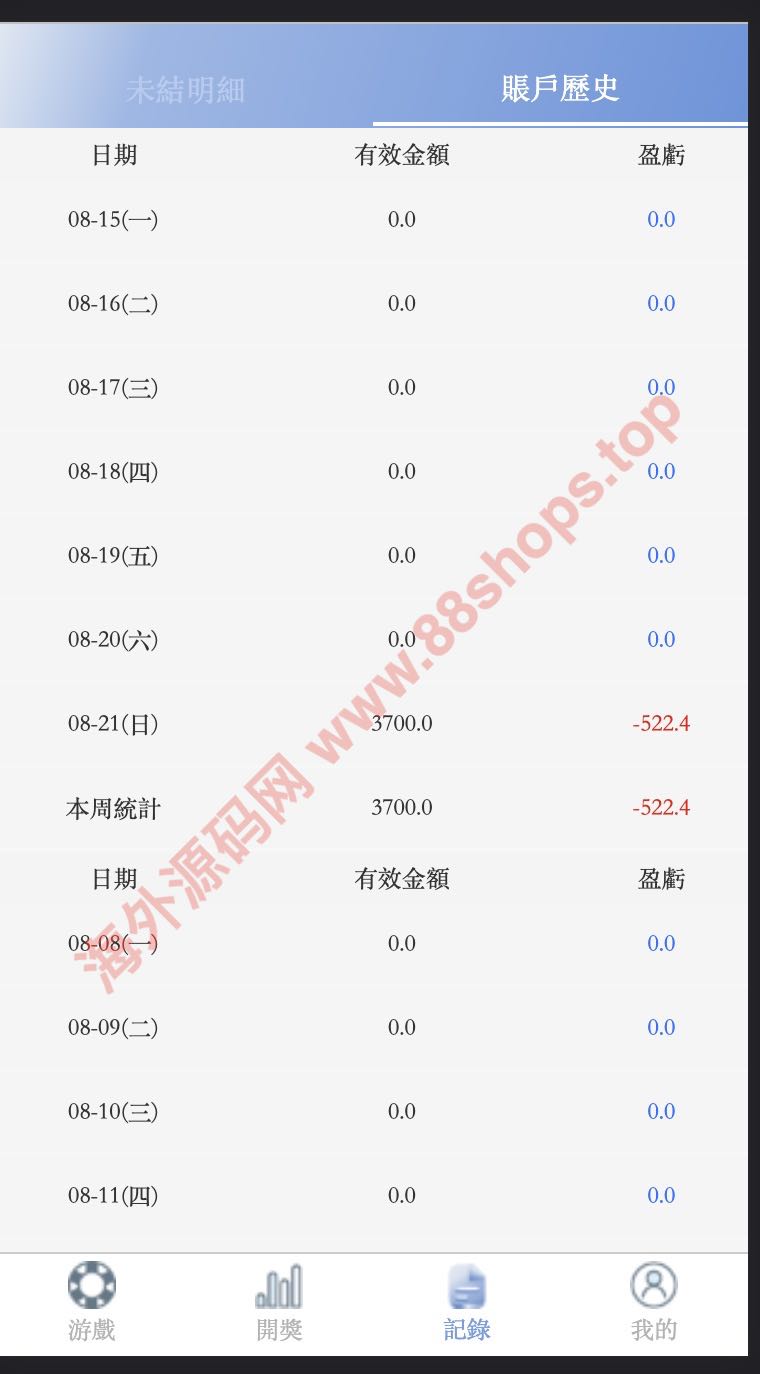Switch to the 未結明細 tab
The height and width of the screenshot is (1374, 760).
point(186,90)
